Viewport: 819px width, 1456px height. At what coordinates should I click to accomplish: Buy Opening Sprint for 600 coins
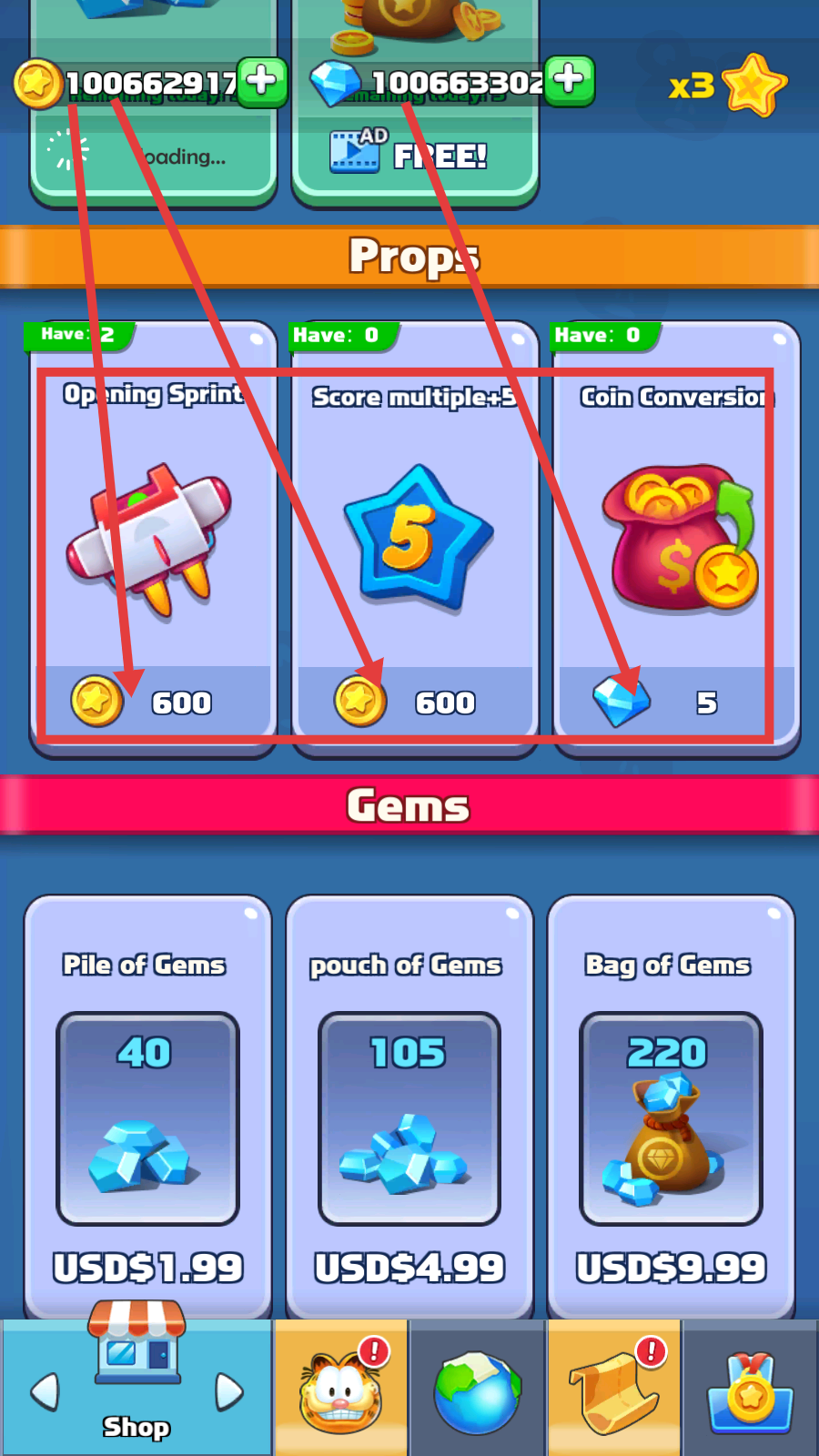153,702
